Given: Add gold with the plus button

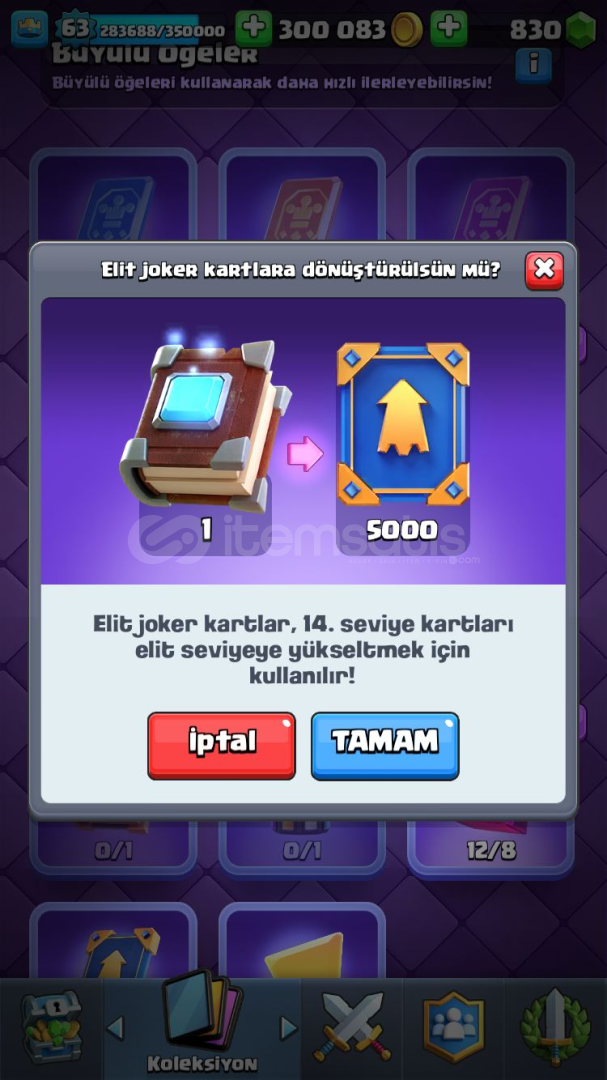Looking at the screenshot, I should click(x=254, y=29).
